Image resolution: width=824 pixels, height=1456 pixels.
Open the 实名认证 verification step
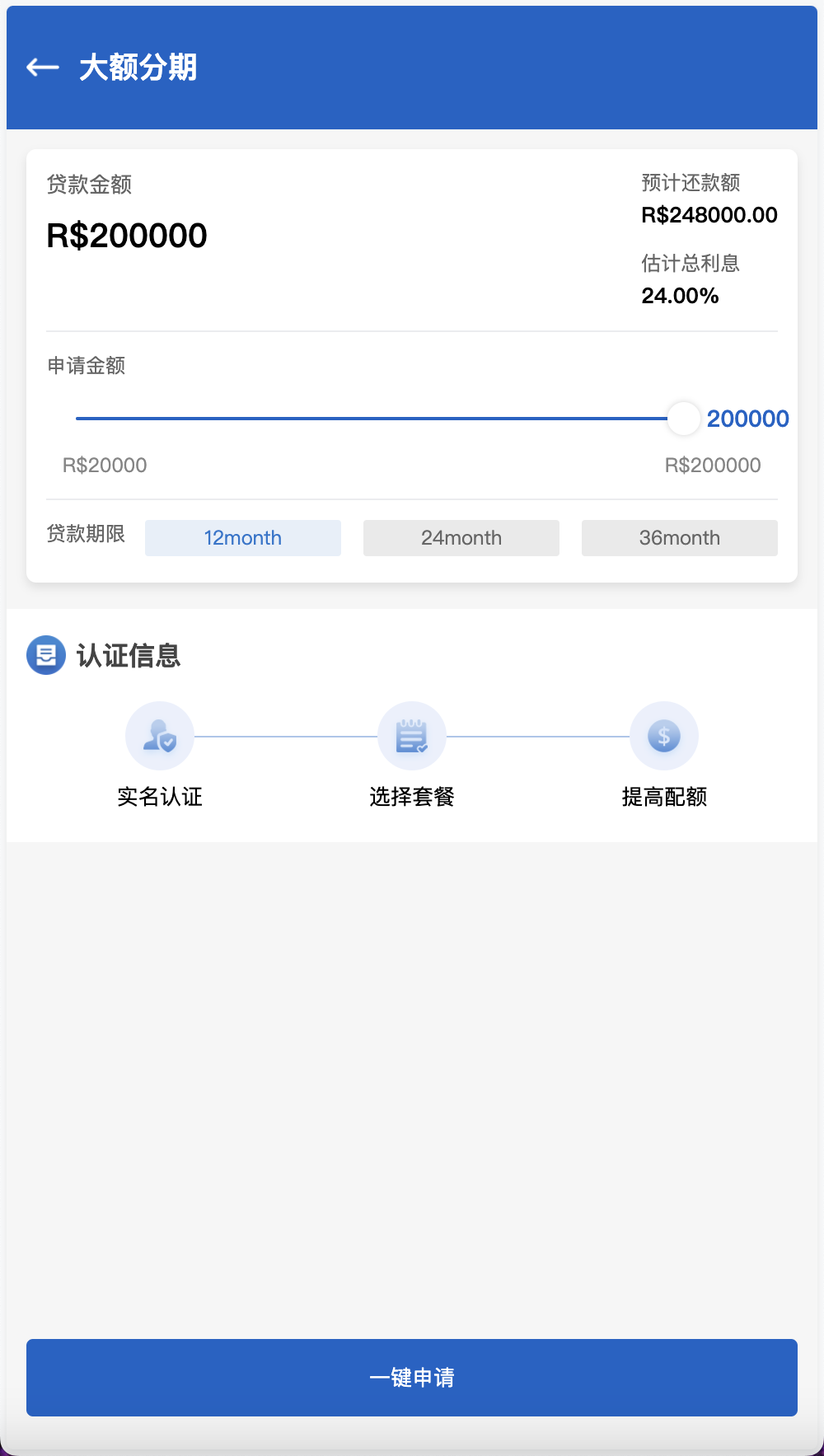(160, 737)
